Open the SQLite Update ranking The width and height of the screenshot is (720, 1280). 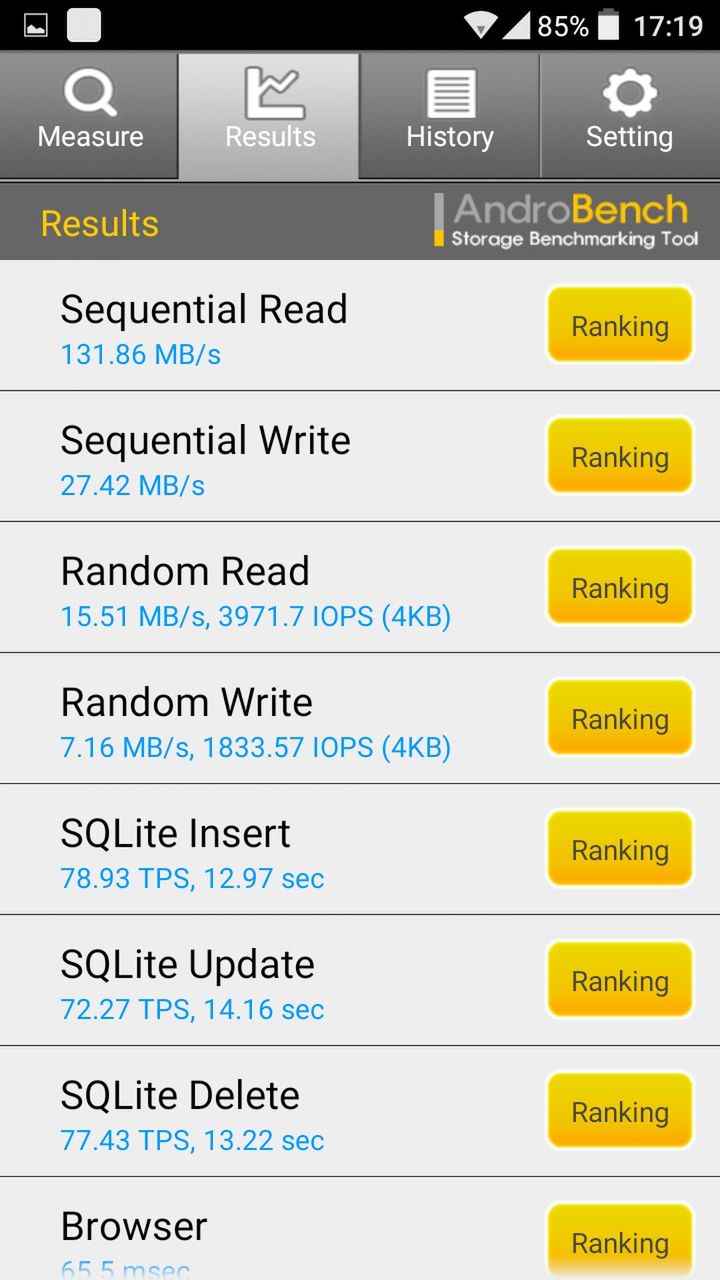point(619,980)
